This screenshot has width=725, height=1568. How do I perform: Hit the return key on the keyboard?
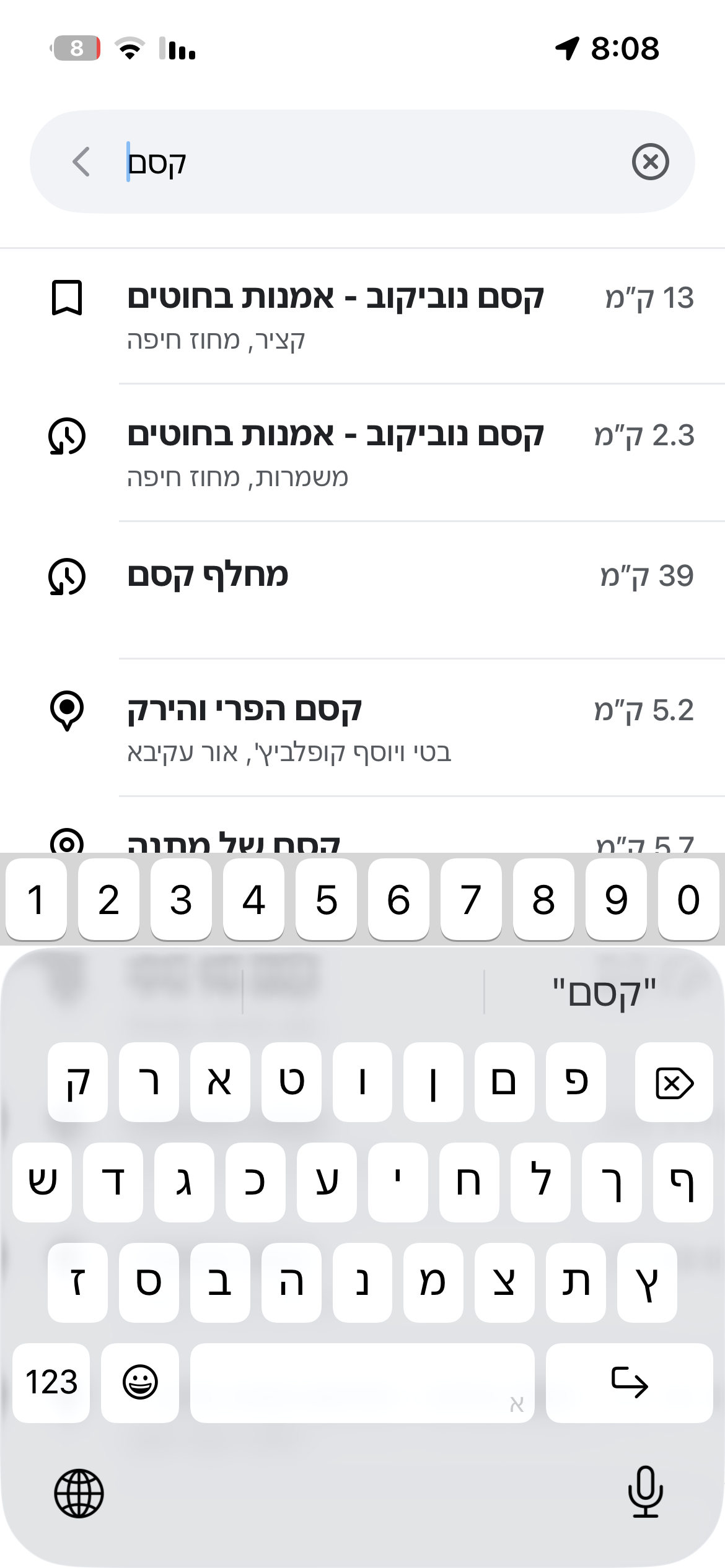(630, 1383)
